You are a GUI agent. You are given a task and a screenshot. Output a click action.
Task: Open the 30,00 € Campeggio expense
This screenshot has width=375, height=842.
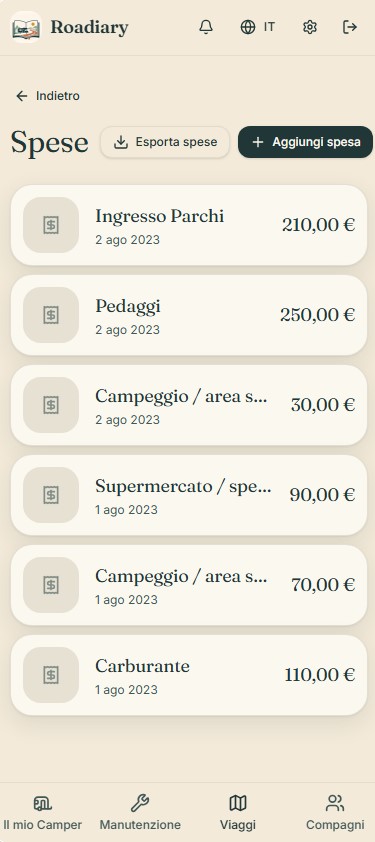click(189, 405)
